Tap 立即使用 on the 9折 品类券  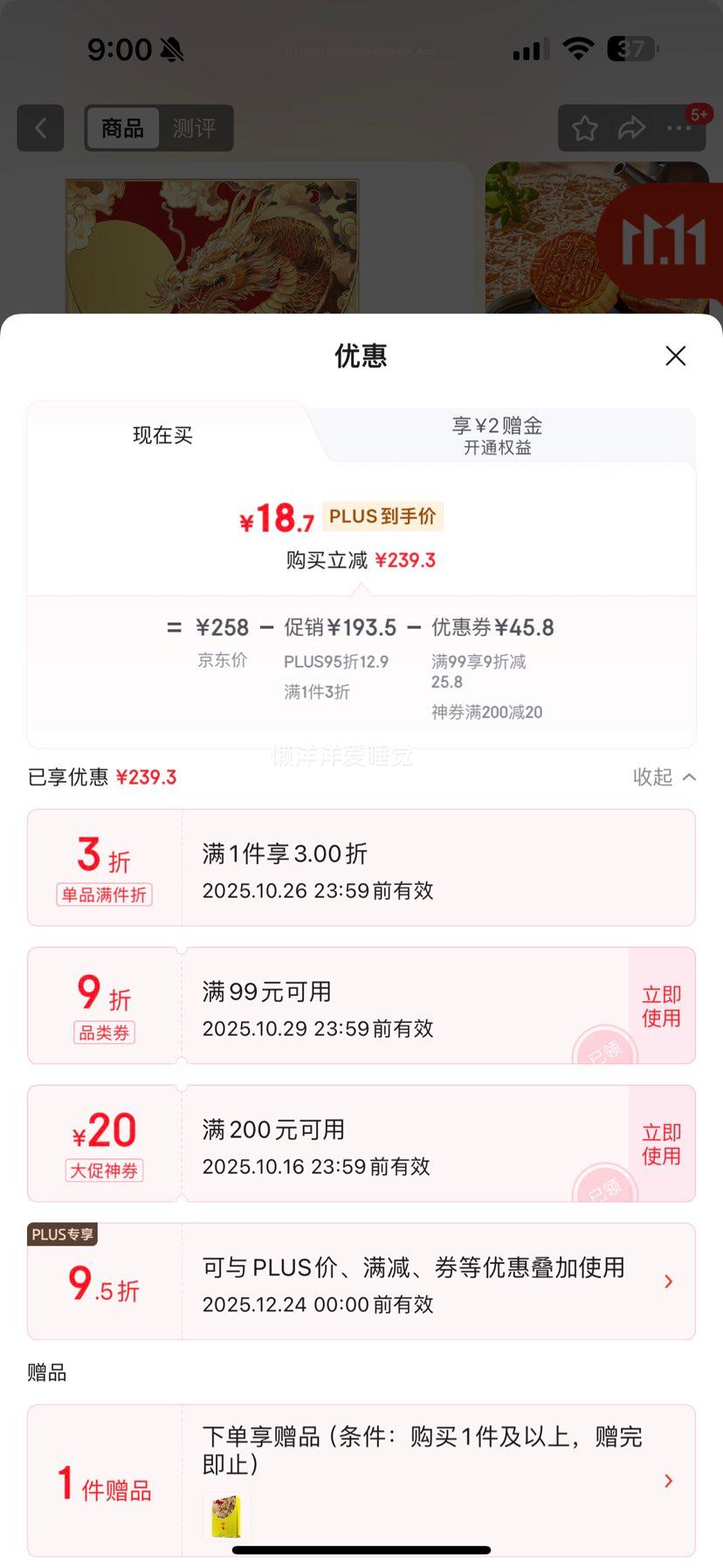(661, 1006)
